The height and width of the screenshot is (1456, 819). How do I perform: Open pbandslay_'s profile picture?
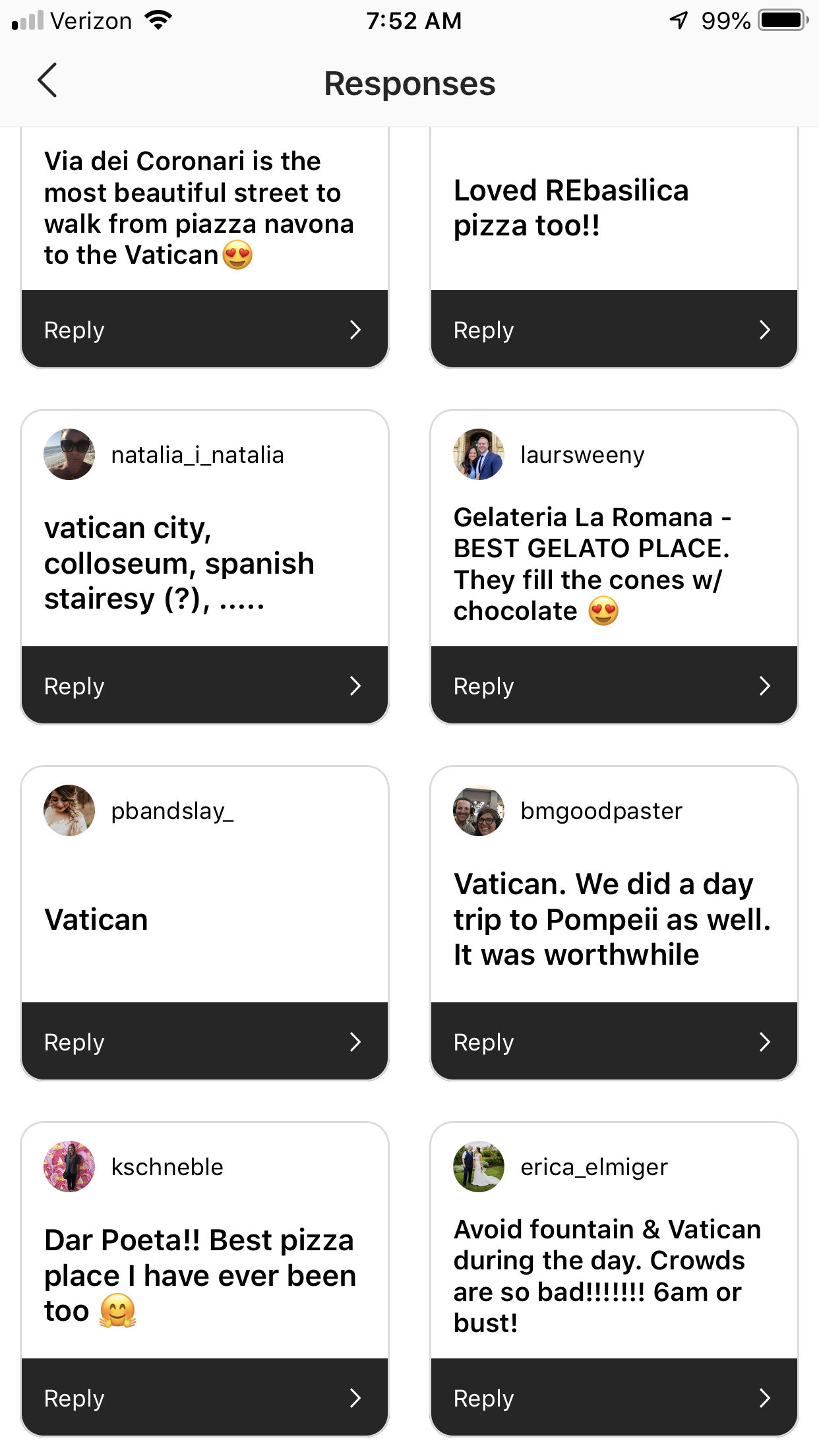coord(69,810)
